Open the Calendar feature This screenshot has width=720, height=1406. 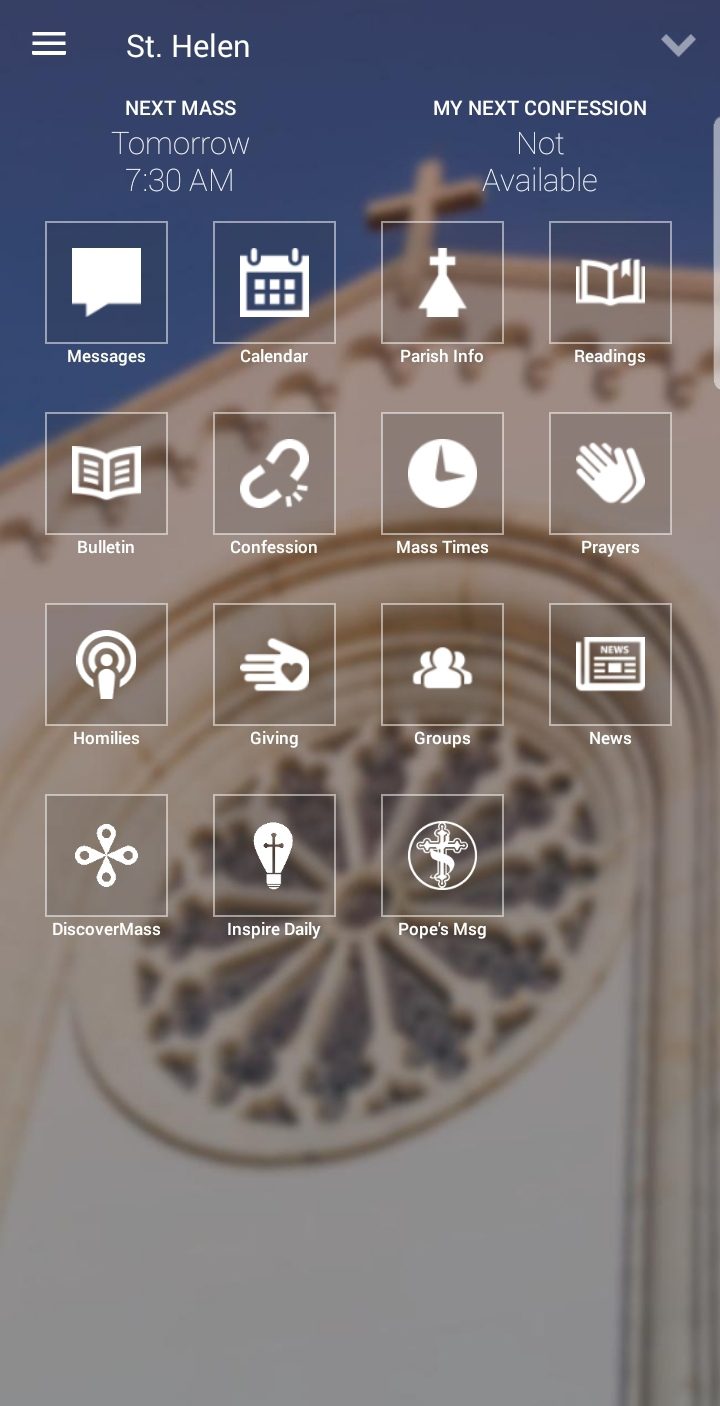(x=274, y=282)
